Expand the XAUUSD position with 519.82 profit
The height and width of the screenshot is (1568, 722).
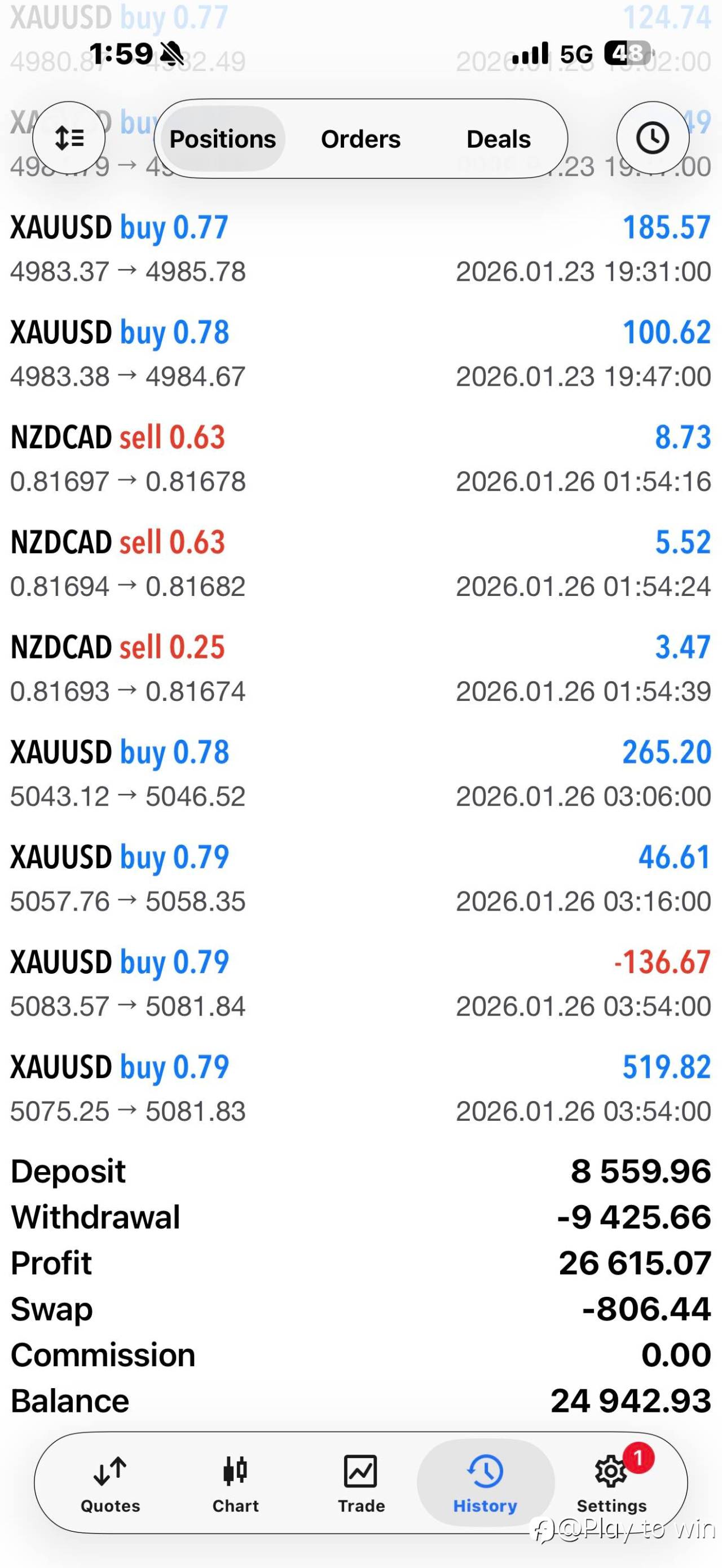tap(361, 1088)
